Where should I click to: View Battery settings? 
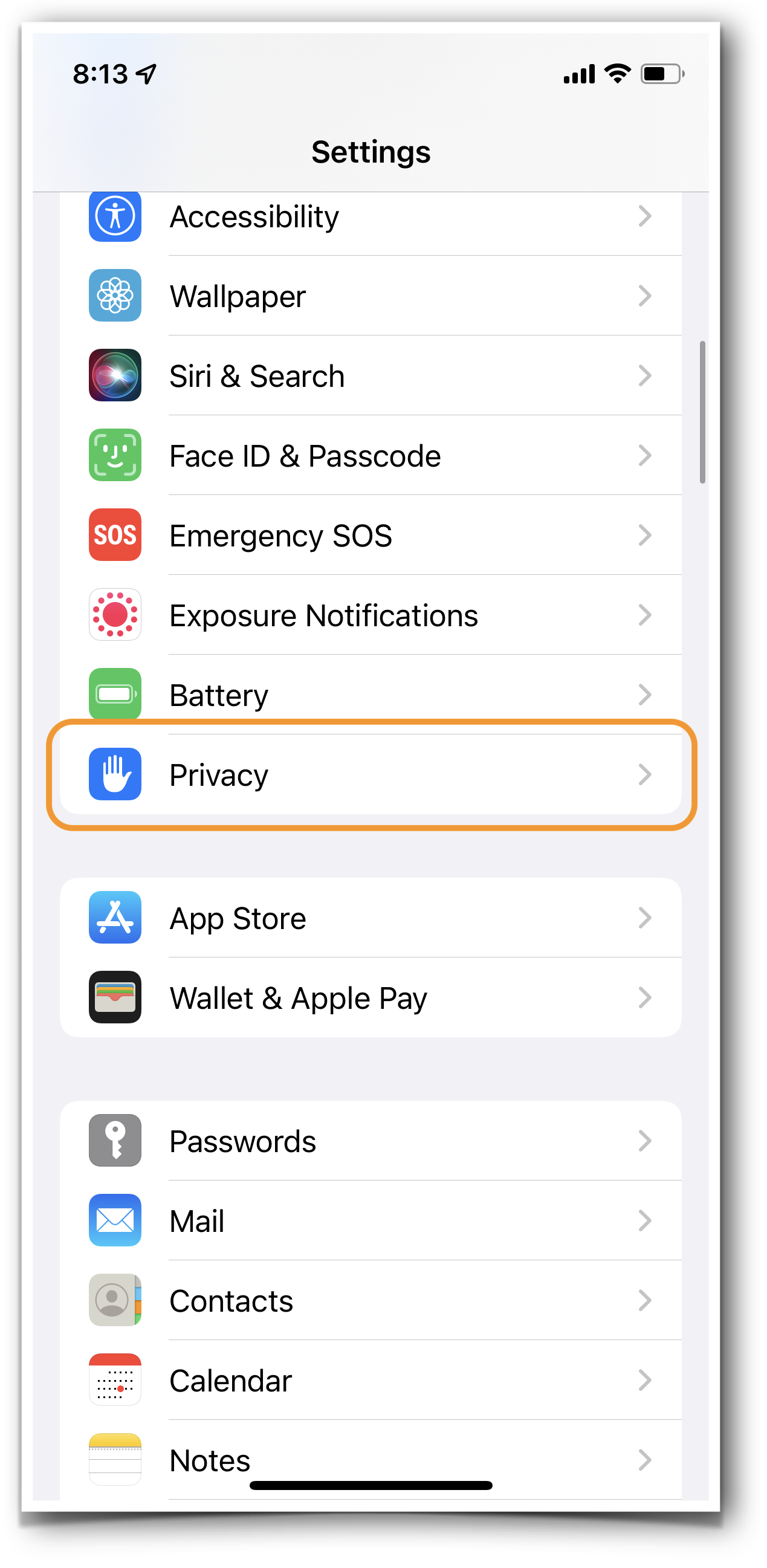tap(370, 695)
